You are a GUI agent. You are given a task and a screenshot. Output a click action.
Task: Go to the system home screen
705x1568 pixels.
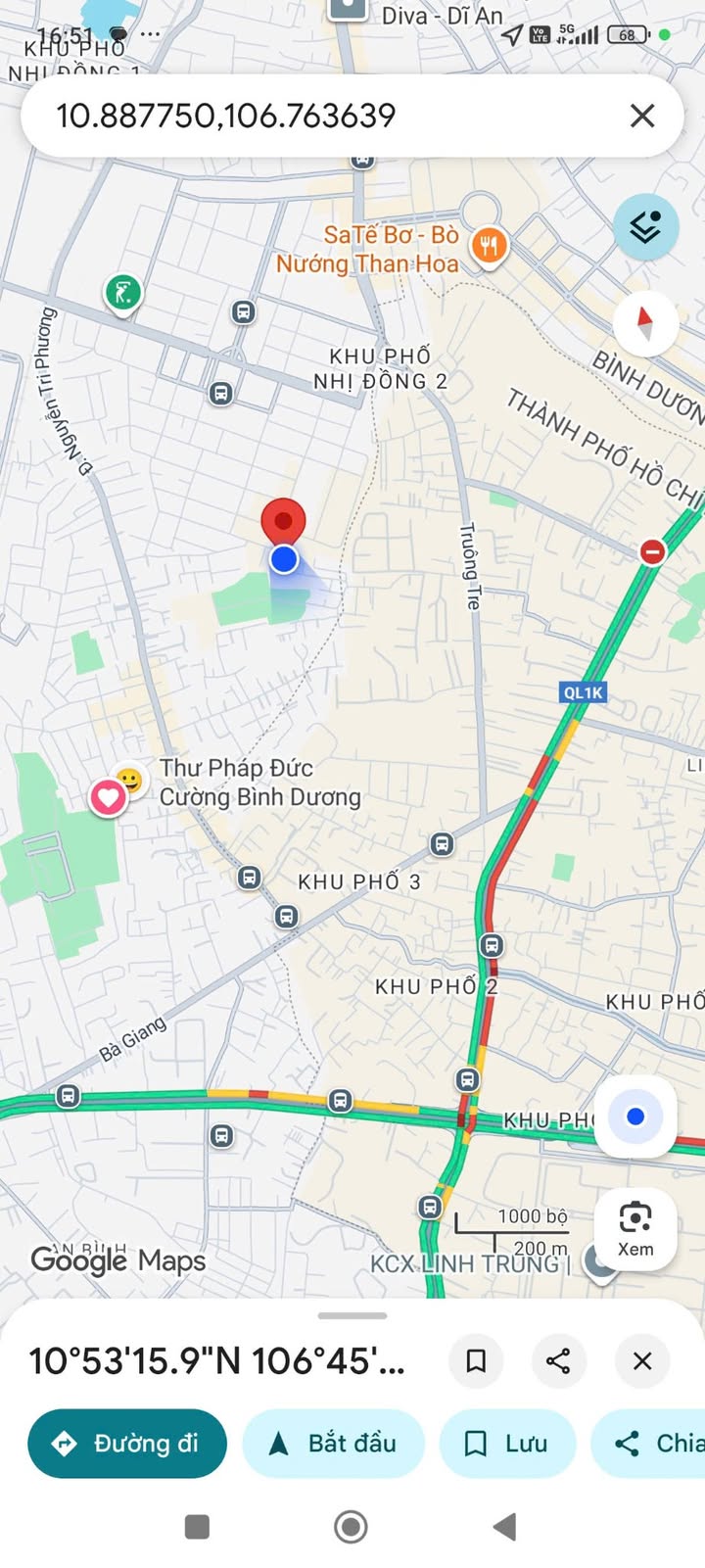tap(351, 1526)
